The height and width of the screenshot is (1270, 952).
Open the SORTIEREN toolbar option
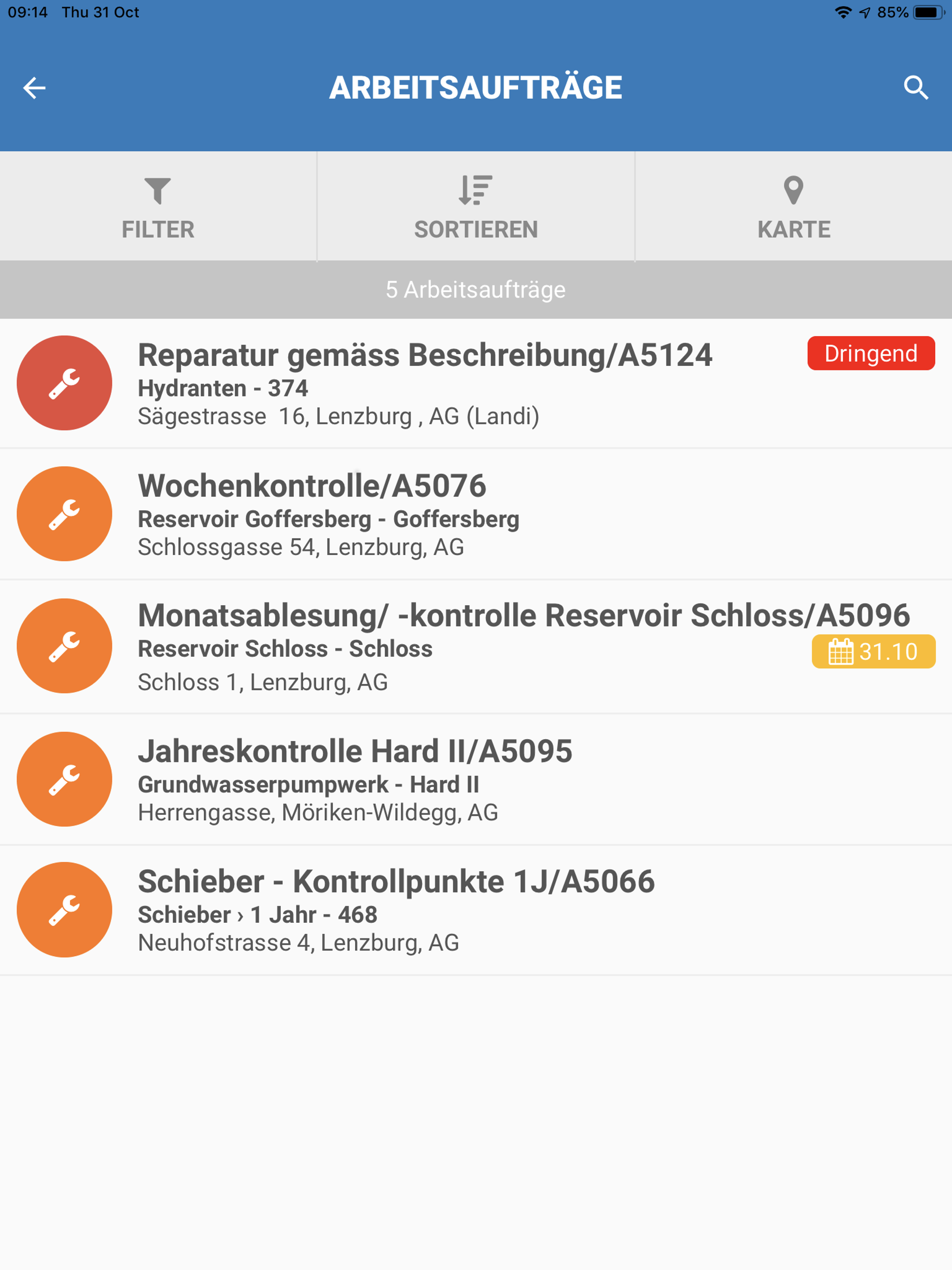(475, 229)
